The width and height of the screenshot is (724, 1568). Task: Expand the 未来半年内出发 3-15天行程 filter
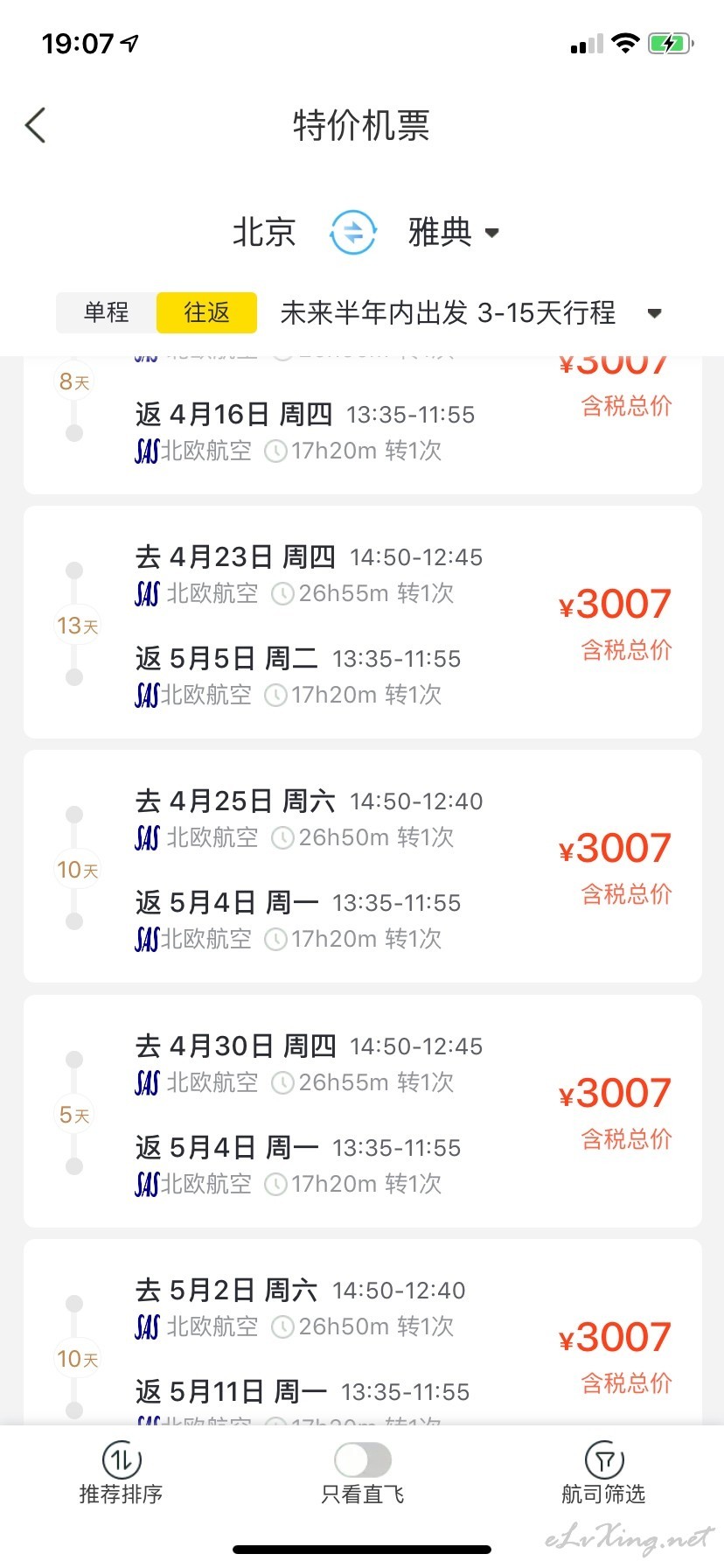[470, 312]
